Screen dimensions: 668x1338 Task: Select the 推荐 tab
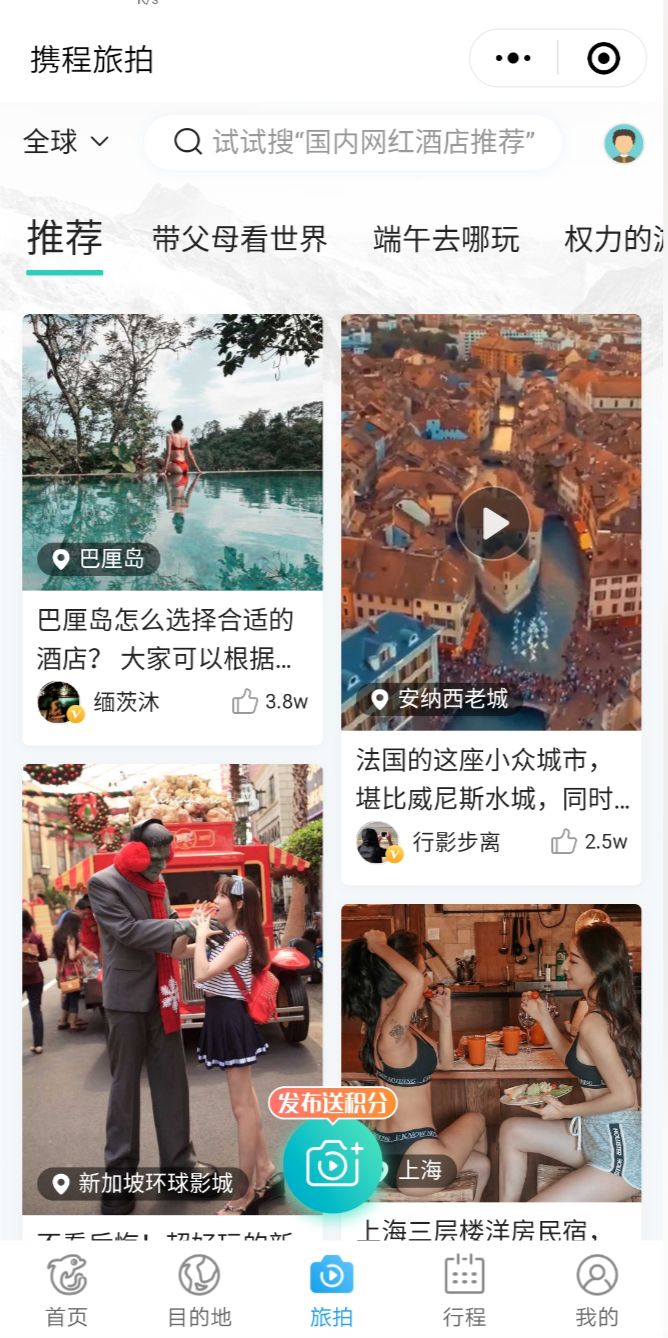click(65, 239)
